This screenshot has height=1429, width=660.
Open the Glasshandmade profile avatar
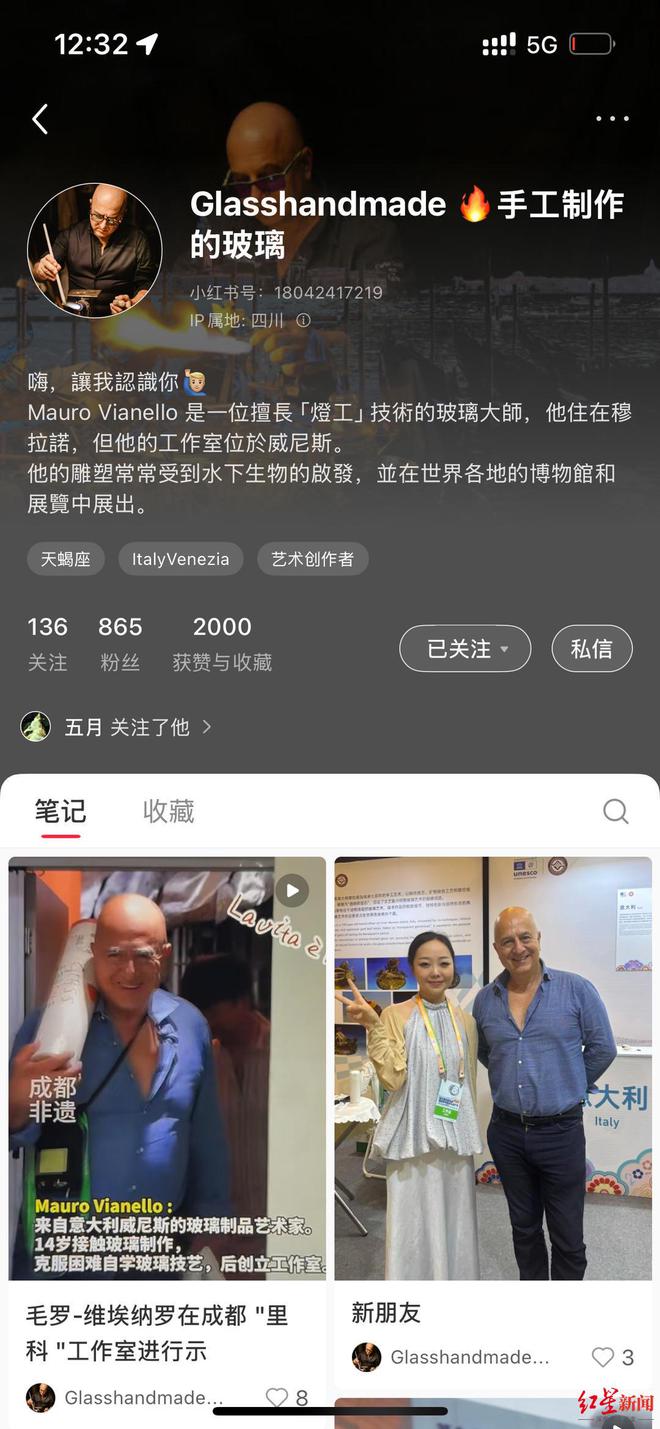(95, 250)
